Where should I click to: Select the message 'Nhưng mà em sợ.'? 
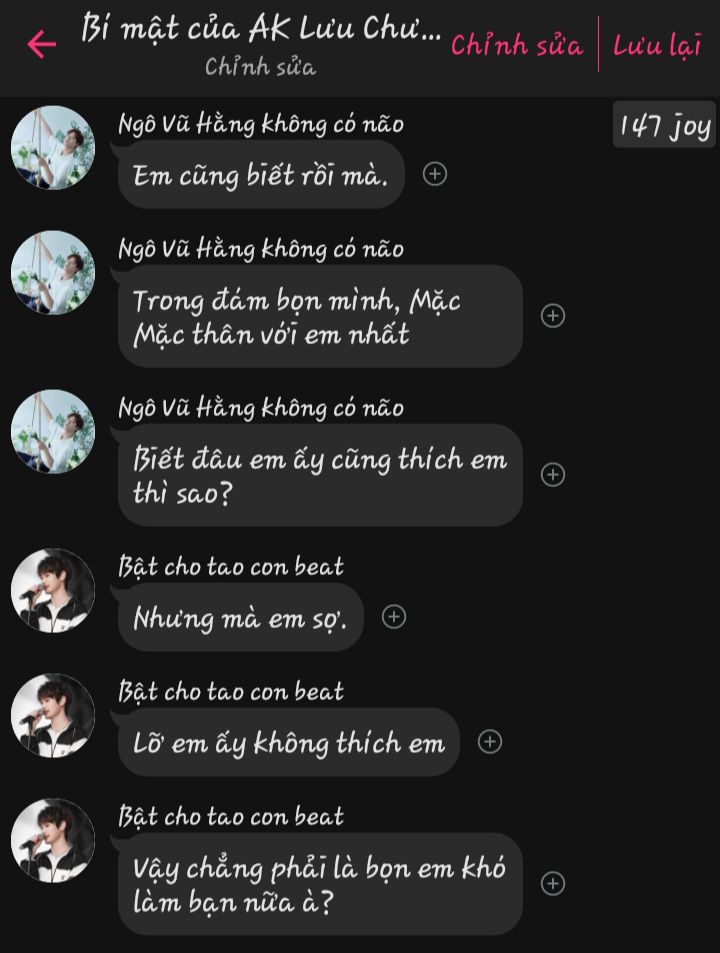(240, 618)
